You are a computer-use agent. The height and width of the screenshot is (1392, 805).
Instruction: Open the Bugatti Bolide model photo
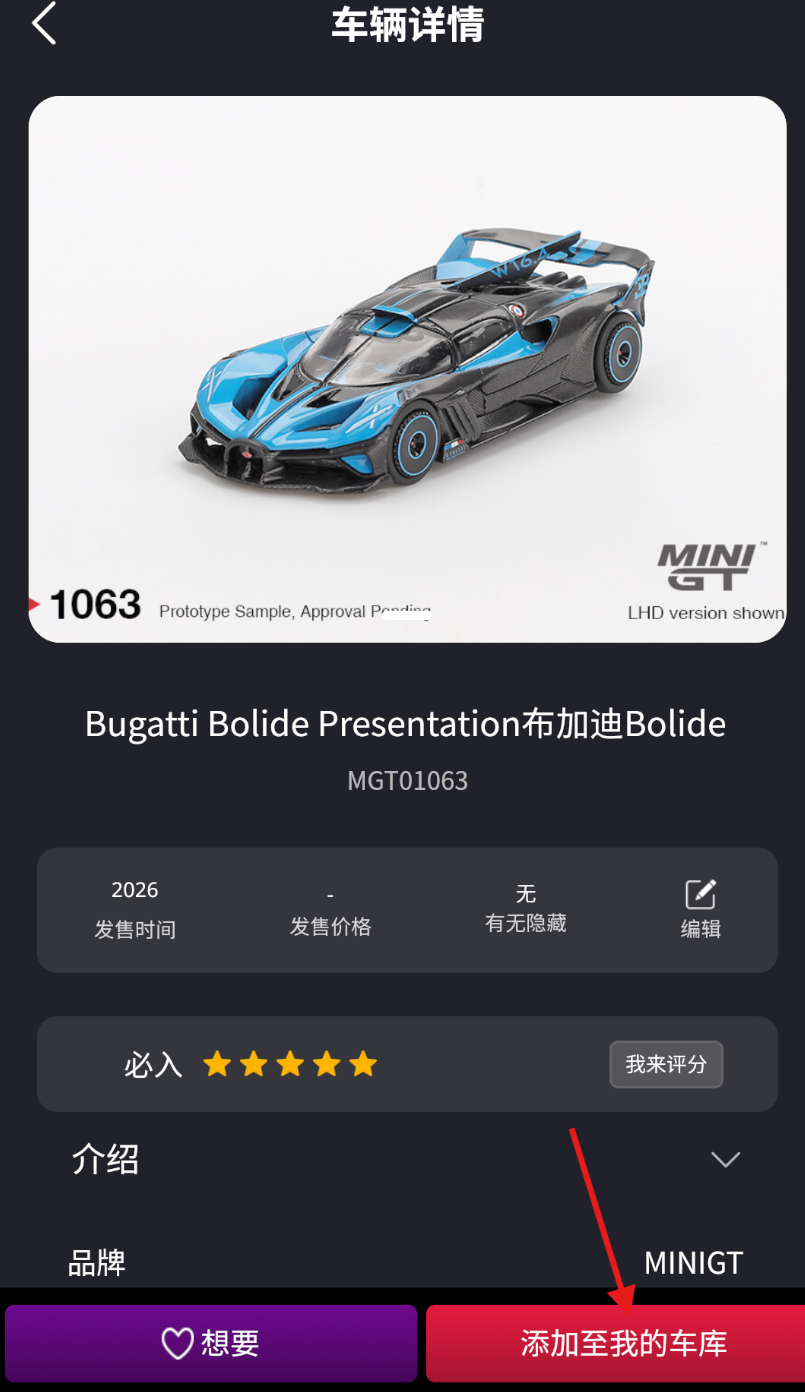pos(407,369)
